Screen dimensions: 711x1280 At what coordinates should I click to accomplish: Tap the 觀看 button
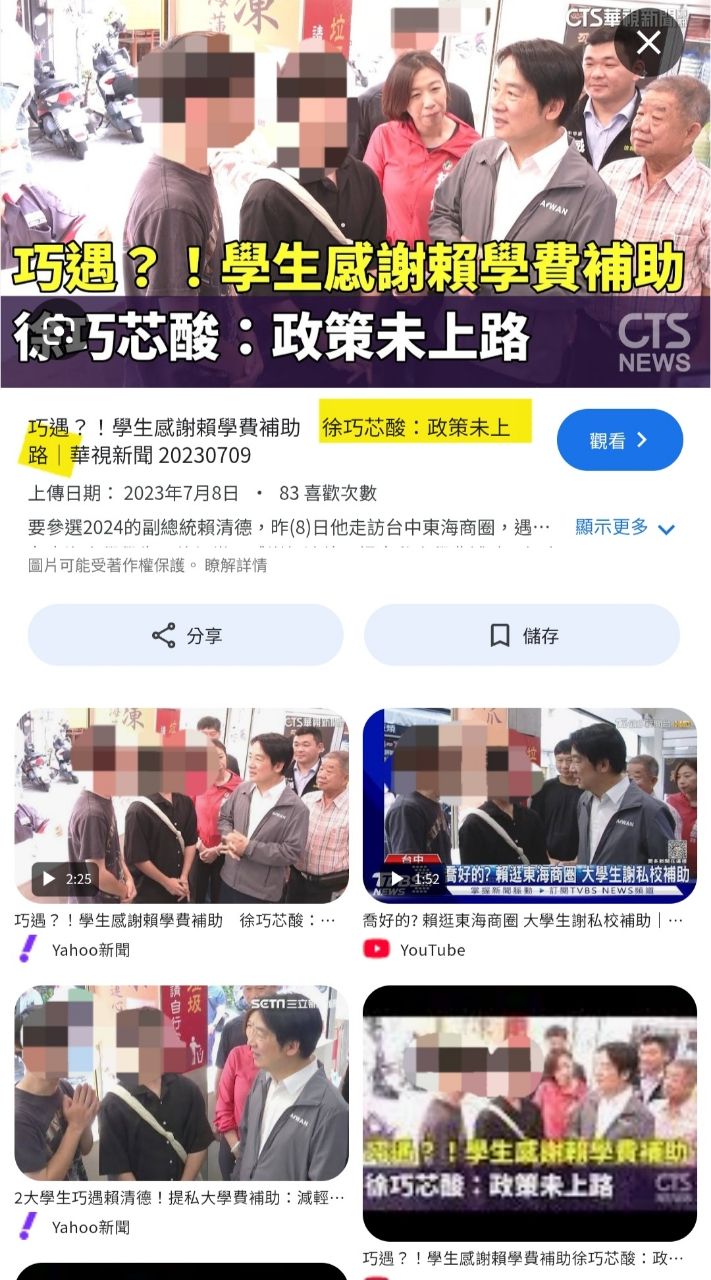click(619, 440)
